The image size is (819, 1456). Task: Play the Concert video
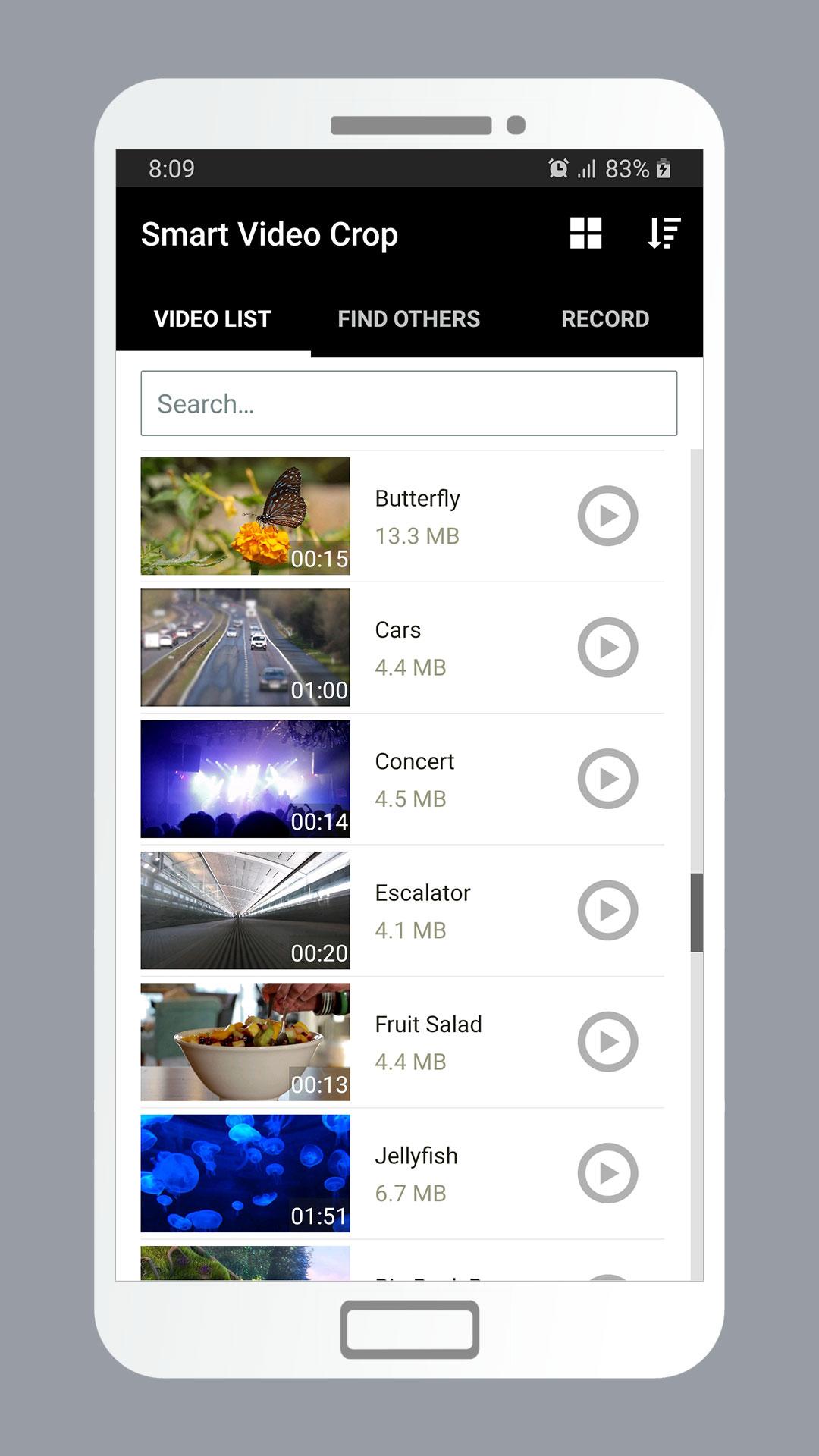(607, 779)
